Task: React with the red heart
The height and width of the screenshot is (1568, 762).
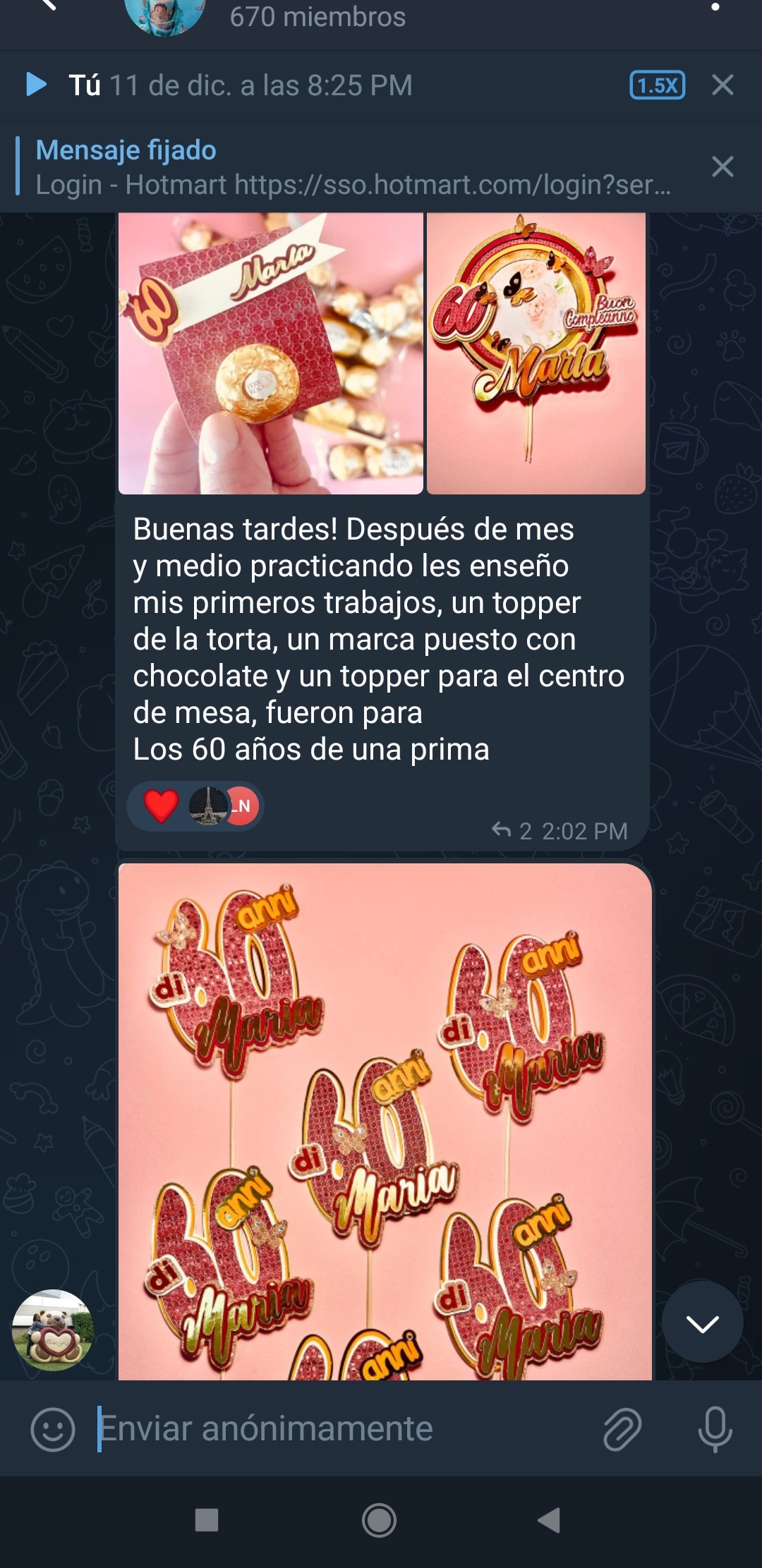Action: 161,806
